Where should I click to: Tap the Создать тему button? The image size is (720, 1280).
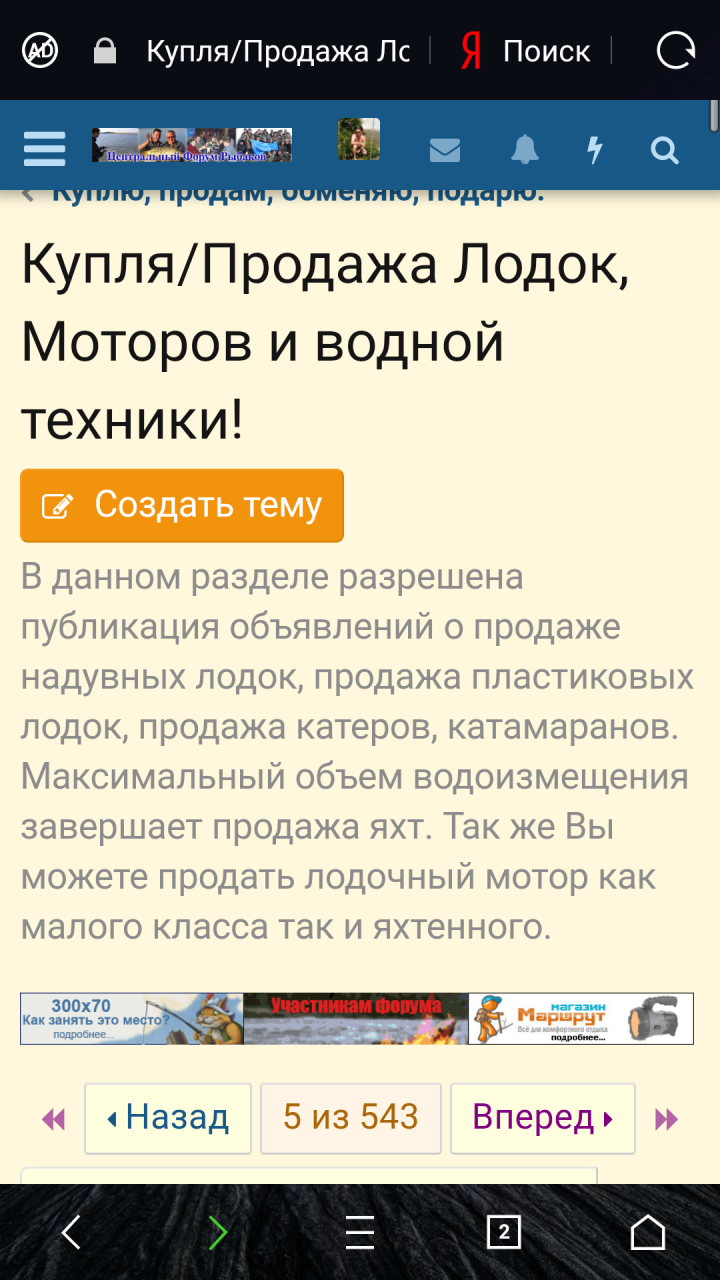[182, 506]
